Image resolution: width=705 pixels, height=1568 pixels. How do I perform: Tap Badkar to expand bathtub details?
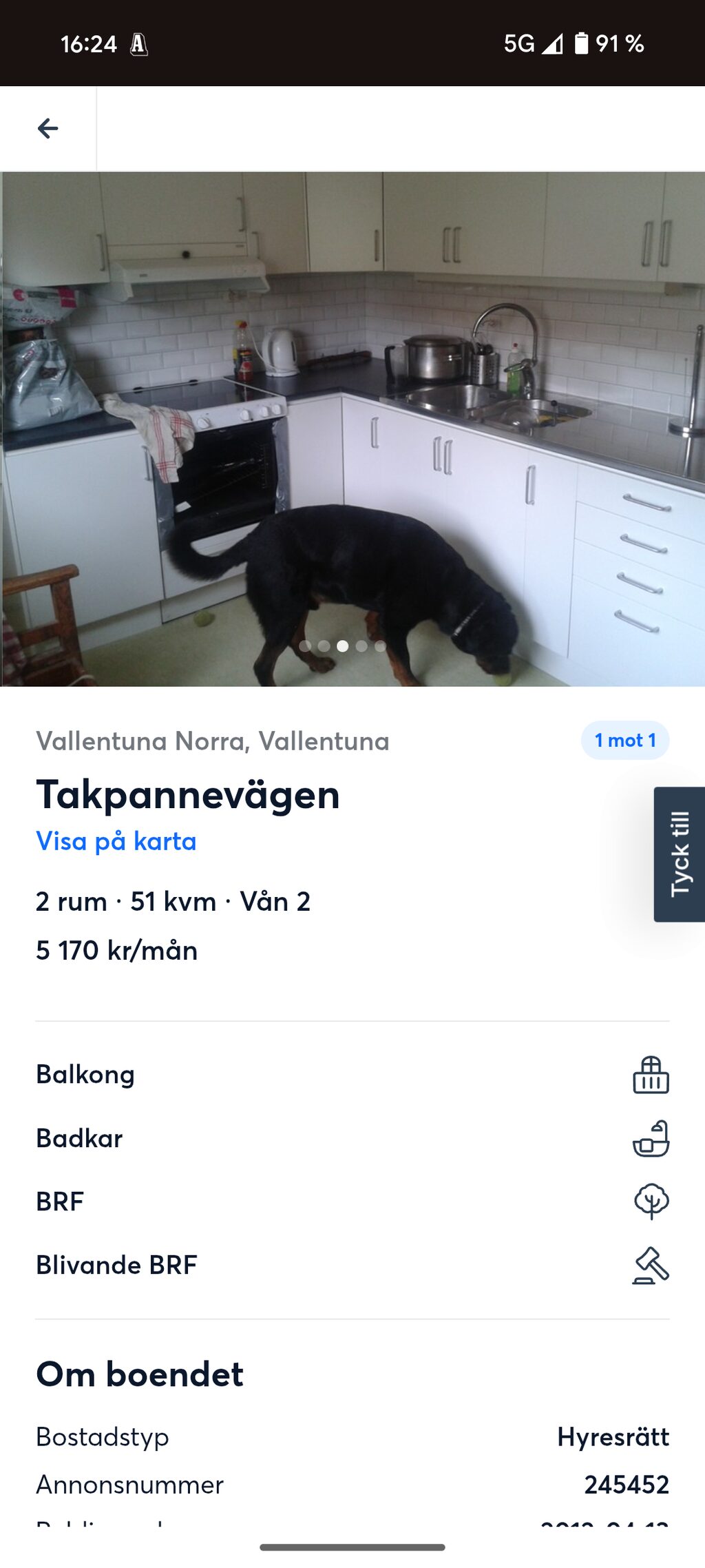point(78,1138)
